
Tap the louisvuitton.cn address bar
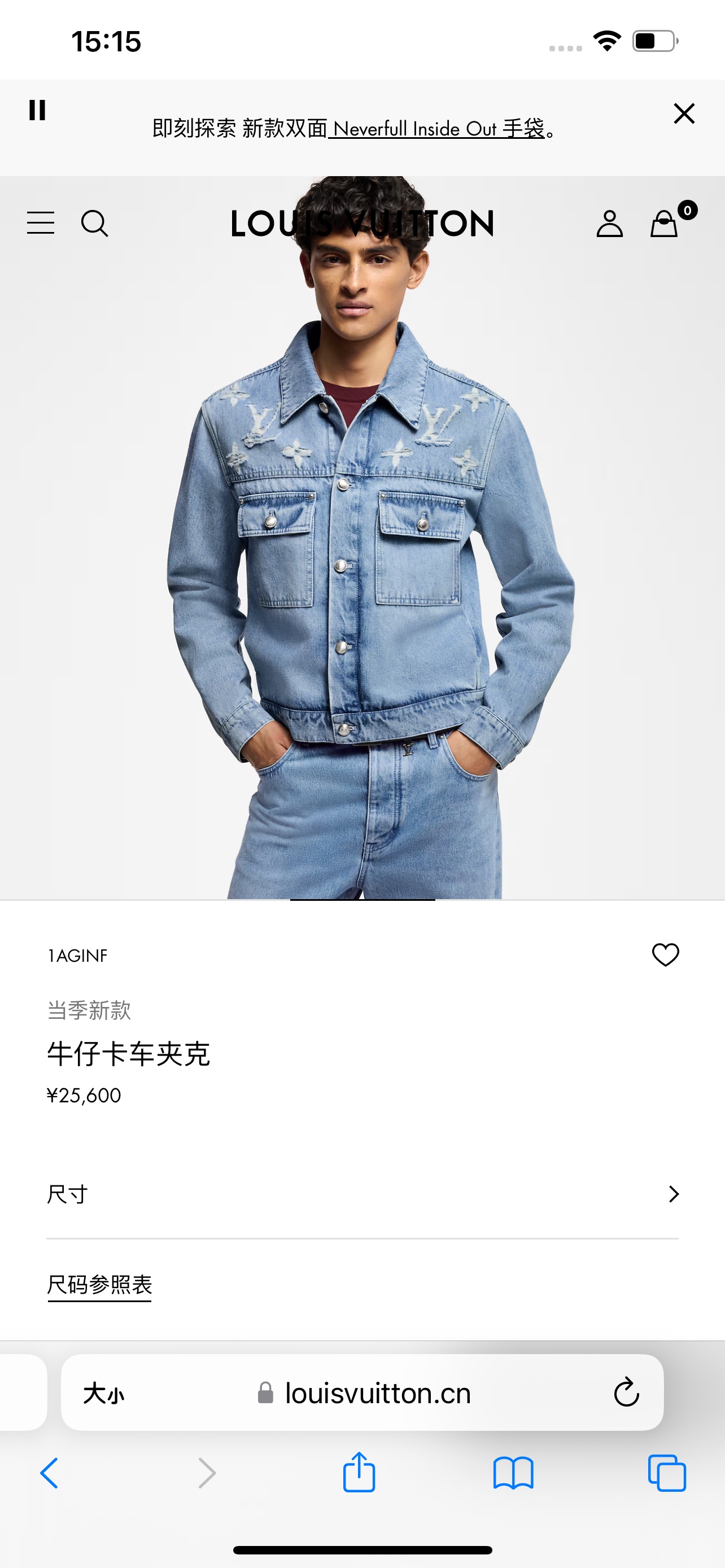[377, 1392]
